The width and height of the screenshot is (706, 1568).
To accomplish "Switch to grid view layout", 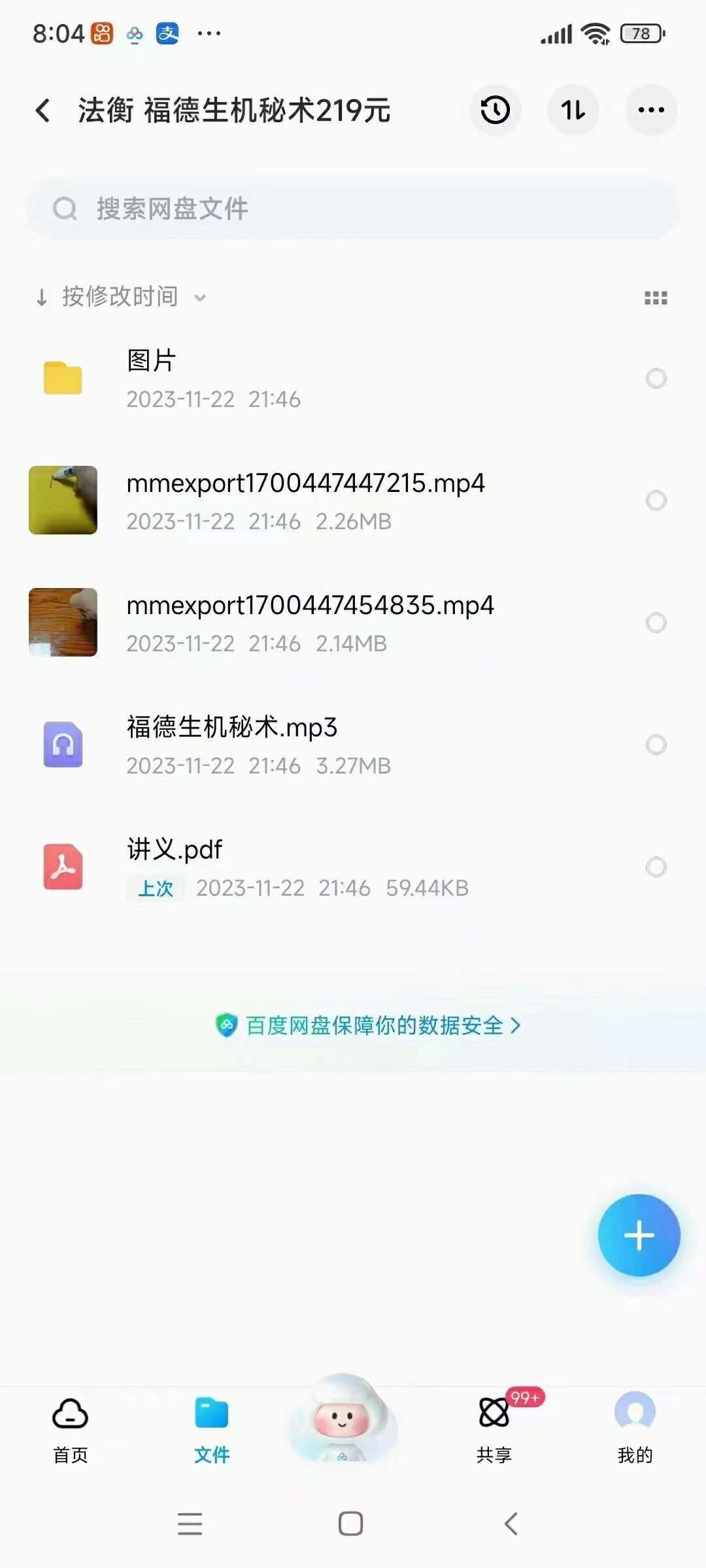I will 656,298.
